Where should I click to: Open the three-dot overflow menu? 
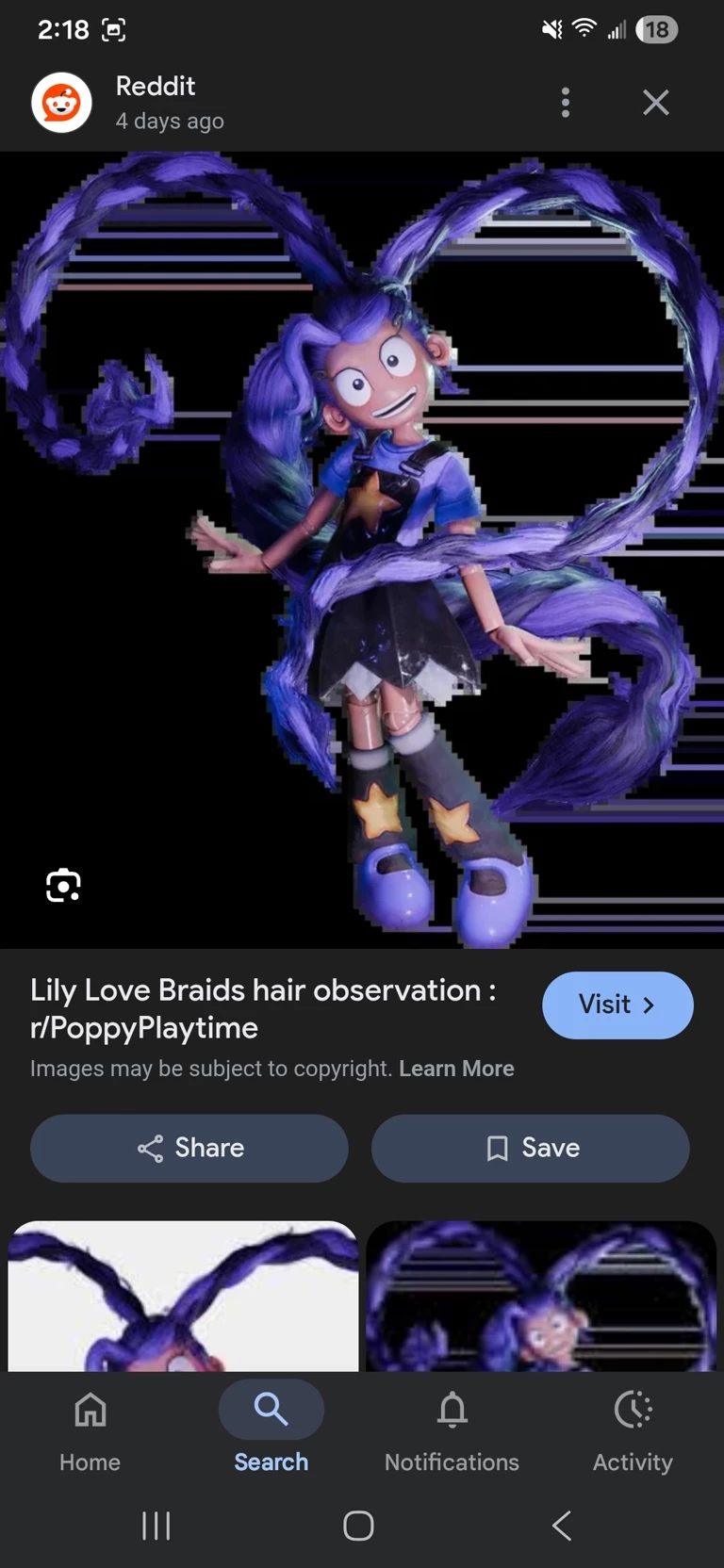coord(566,103)
